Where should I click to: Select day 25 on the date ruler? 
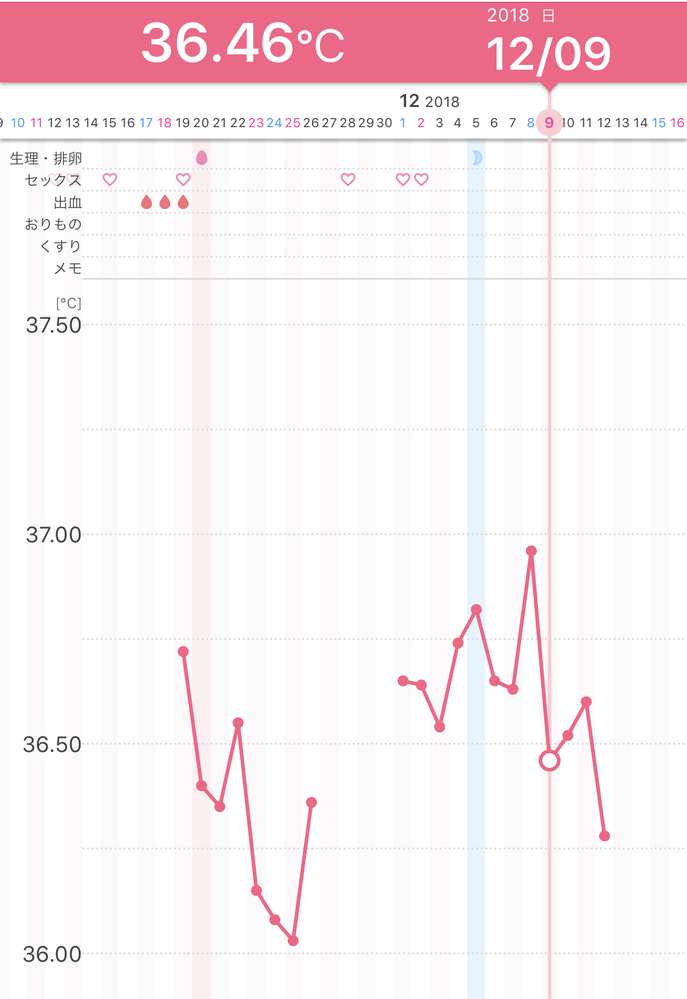coord(292,123)
